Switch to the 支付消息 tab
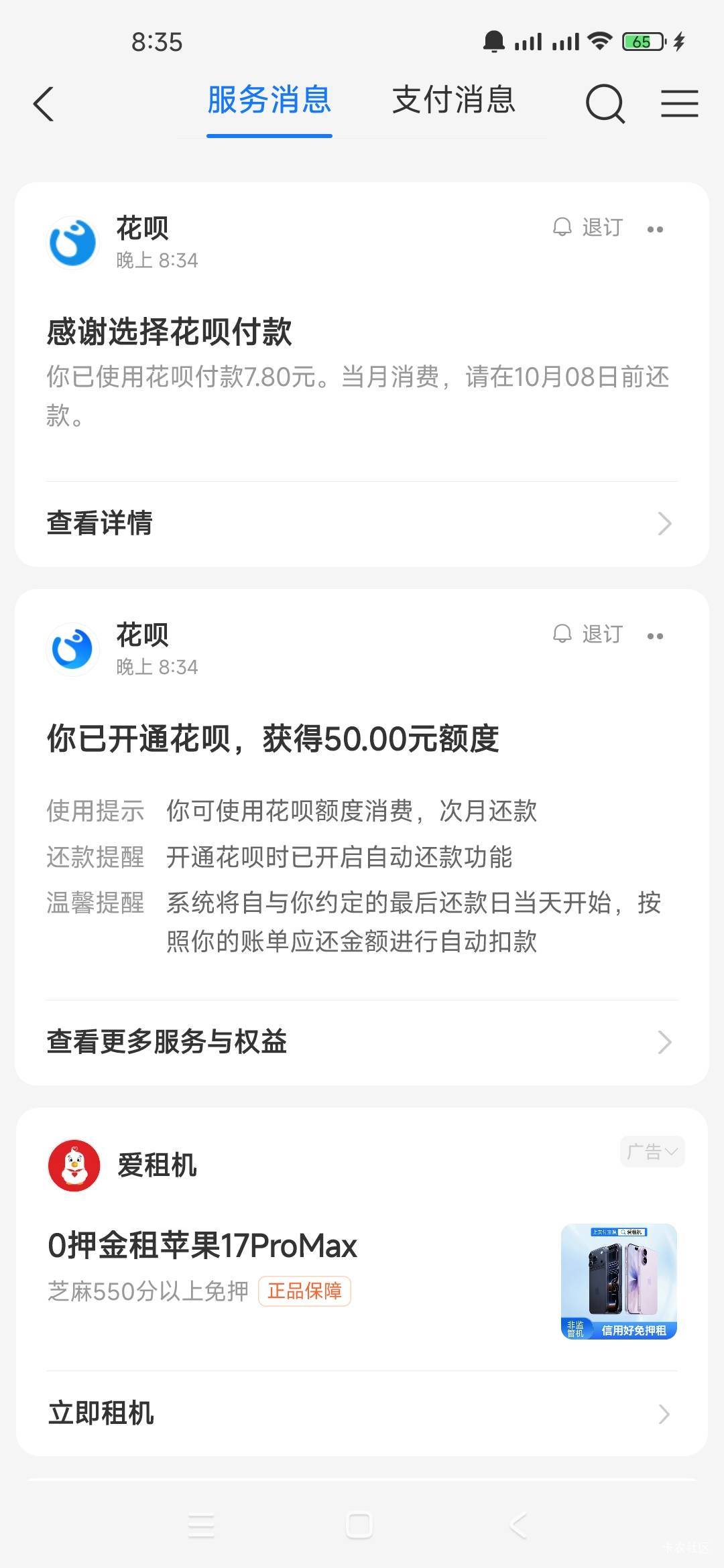This screenshot has height=1568, width=724. tap(454, 101)
